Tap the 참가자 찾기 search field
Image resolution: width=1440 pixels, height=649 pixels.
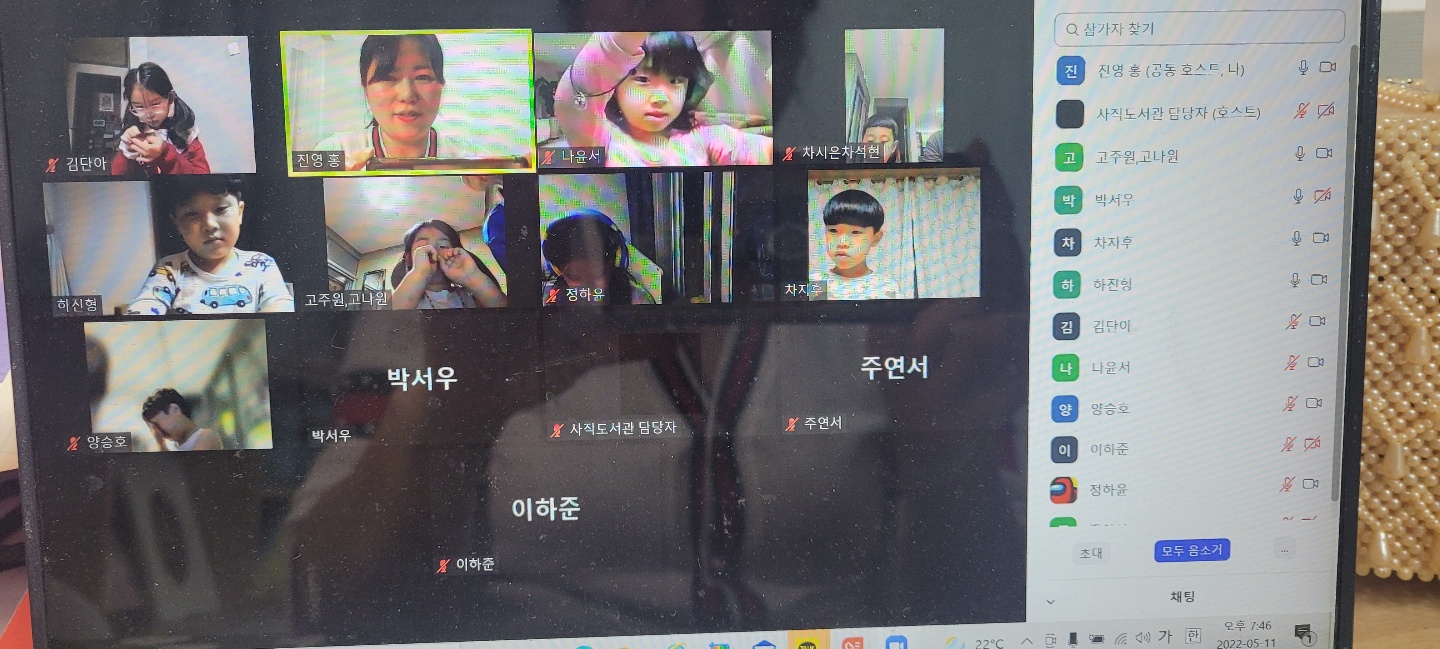[x=1200, y=28]
